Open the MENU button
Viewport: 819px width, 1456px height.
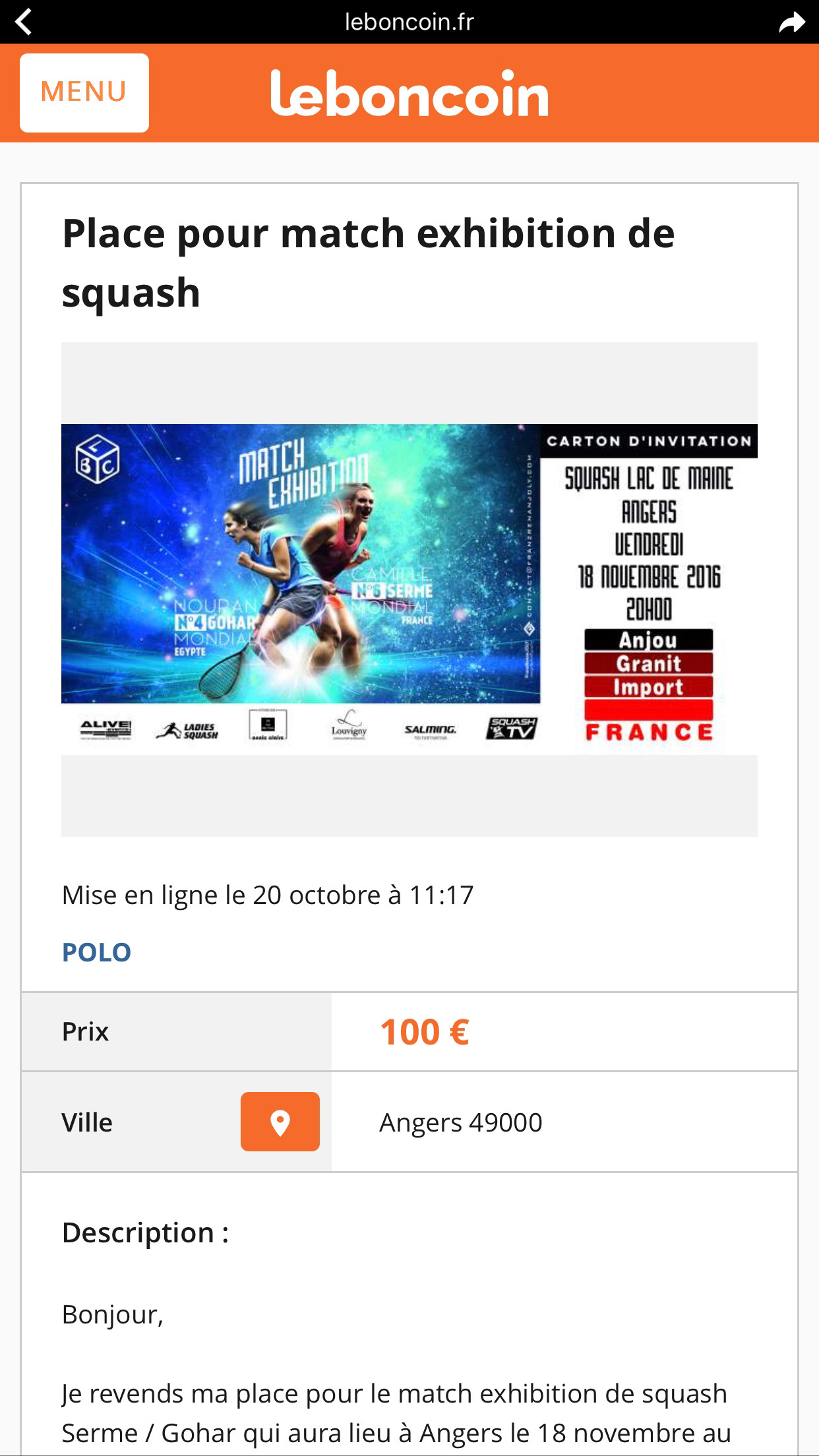coord(84,93)
